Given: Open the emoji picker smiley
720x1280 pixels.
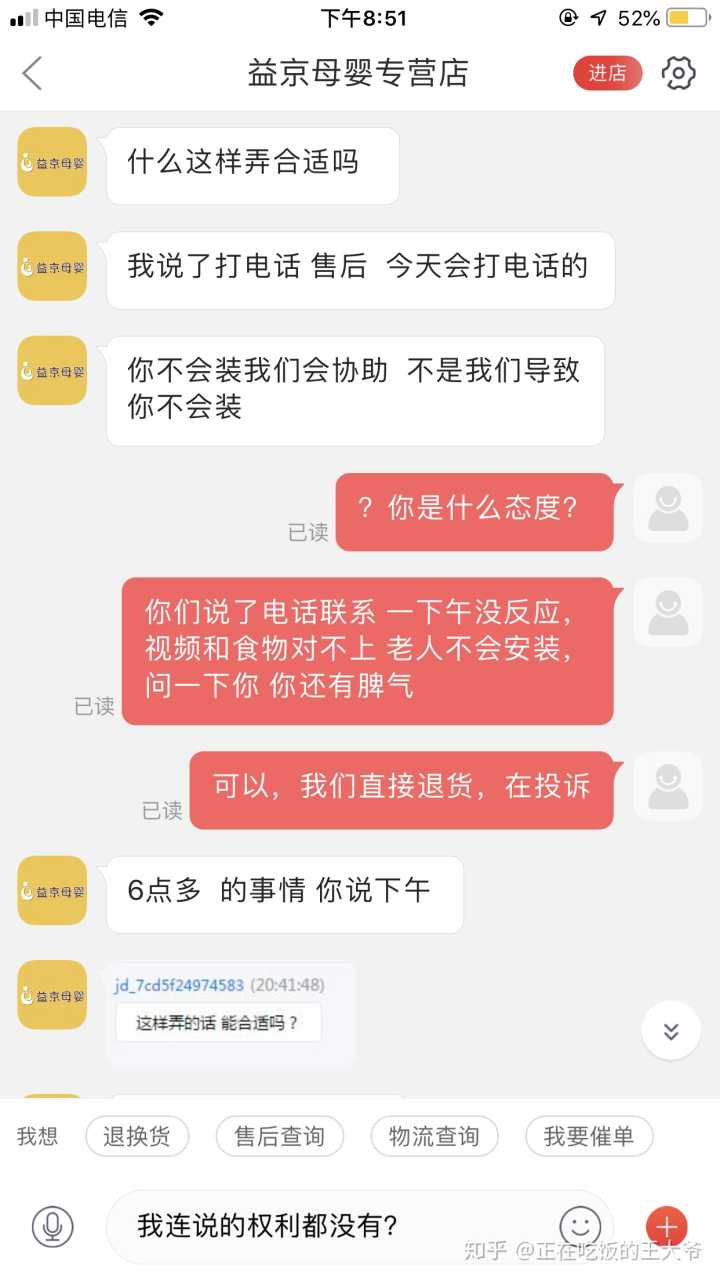Looking at the screenshot, I should click(580, 1226).
